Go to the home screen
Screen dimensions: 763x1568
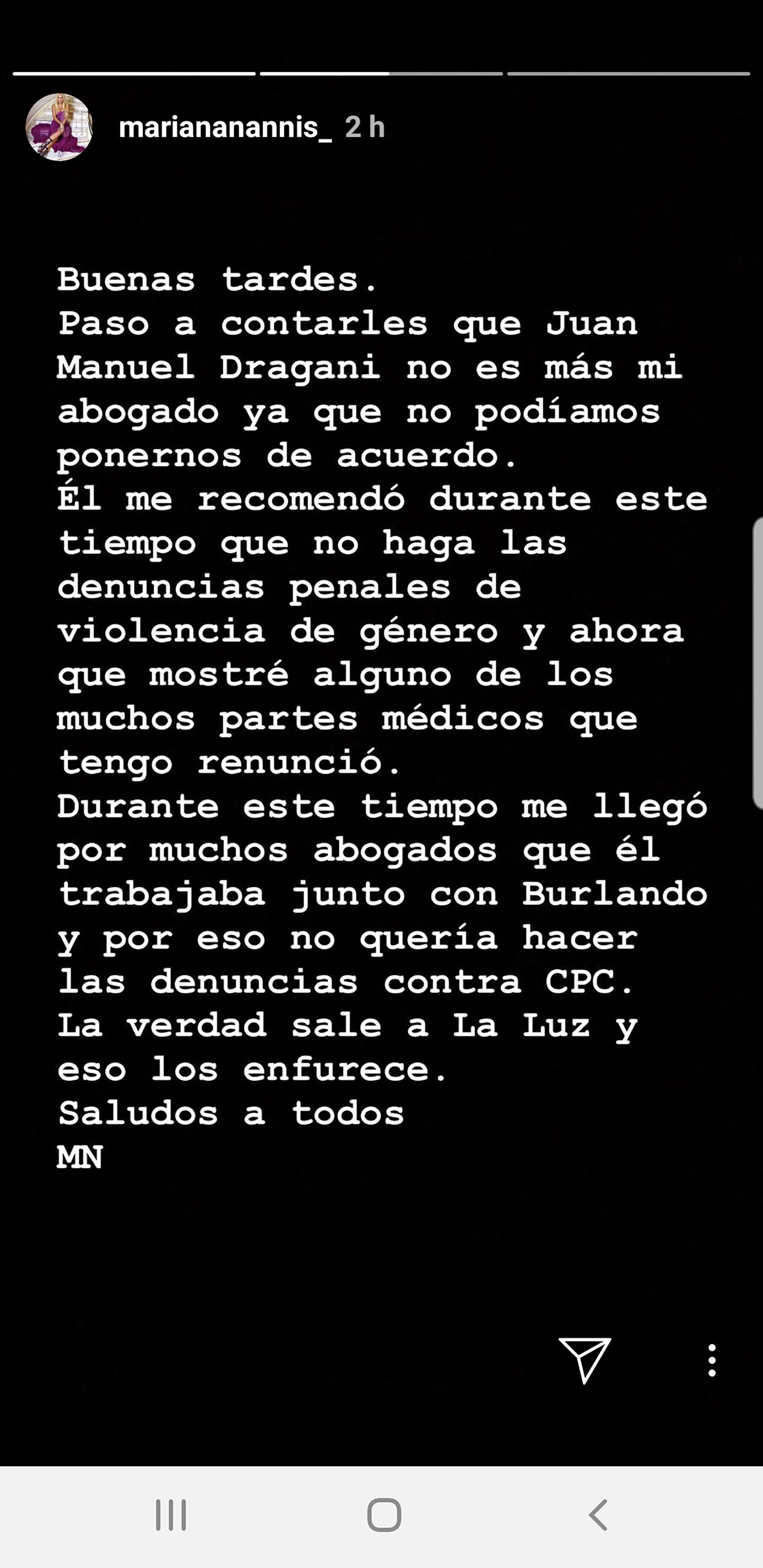coord(383,1515)
